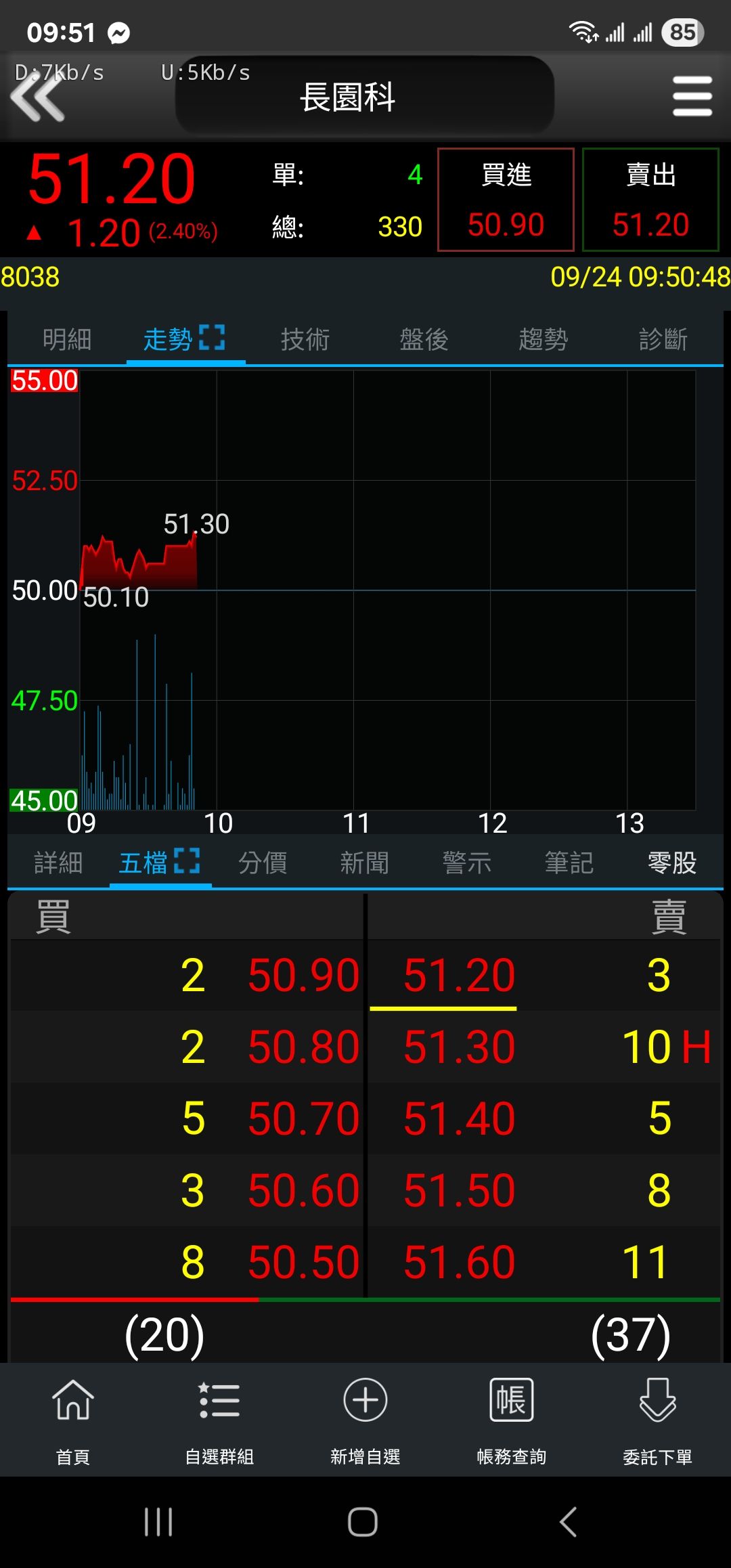
Task: View the 新聞 news tab
Action: (x=365, y=863)
